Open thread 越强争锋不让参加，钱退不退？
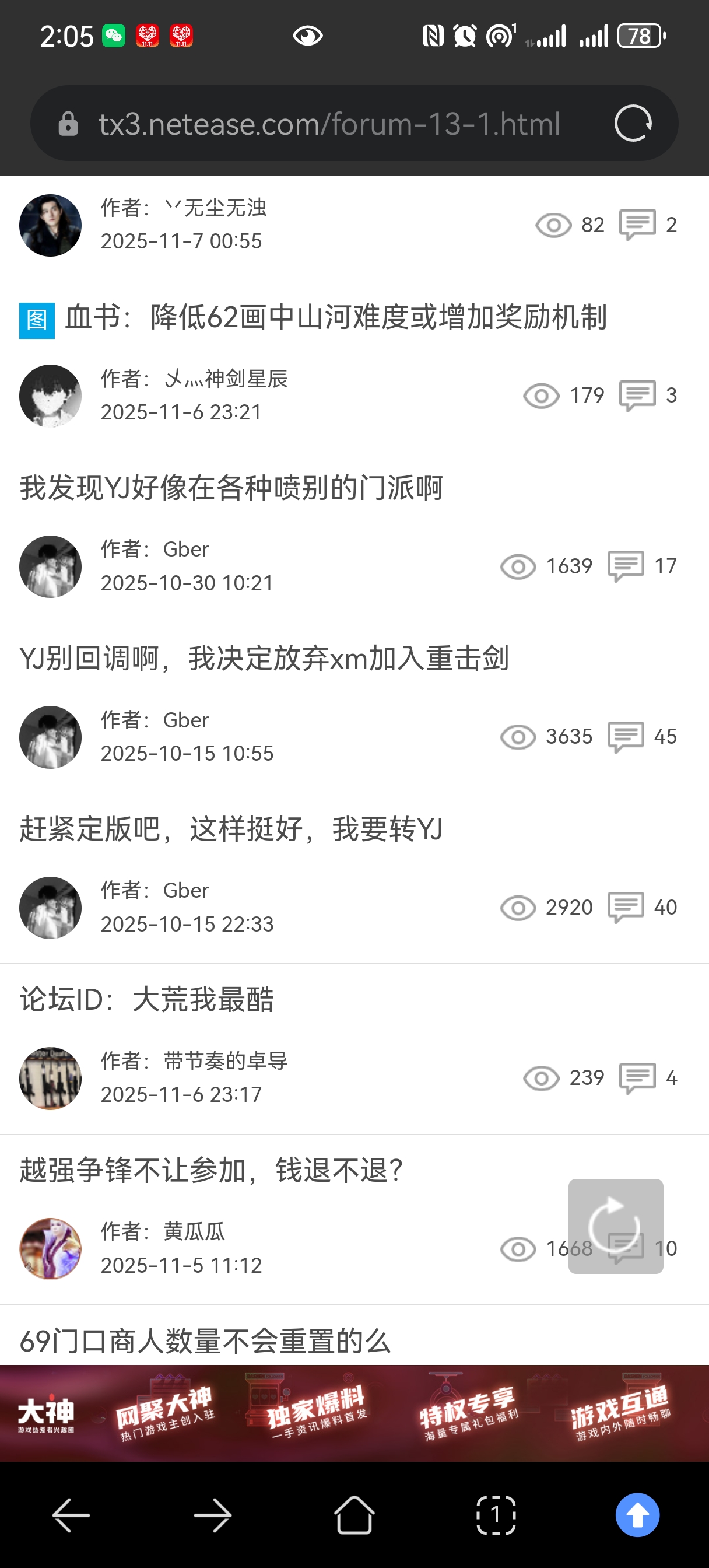Image resolution: width=709 pixels, height=1568 pixels. (x=212, y=1170)
